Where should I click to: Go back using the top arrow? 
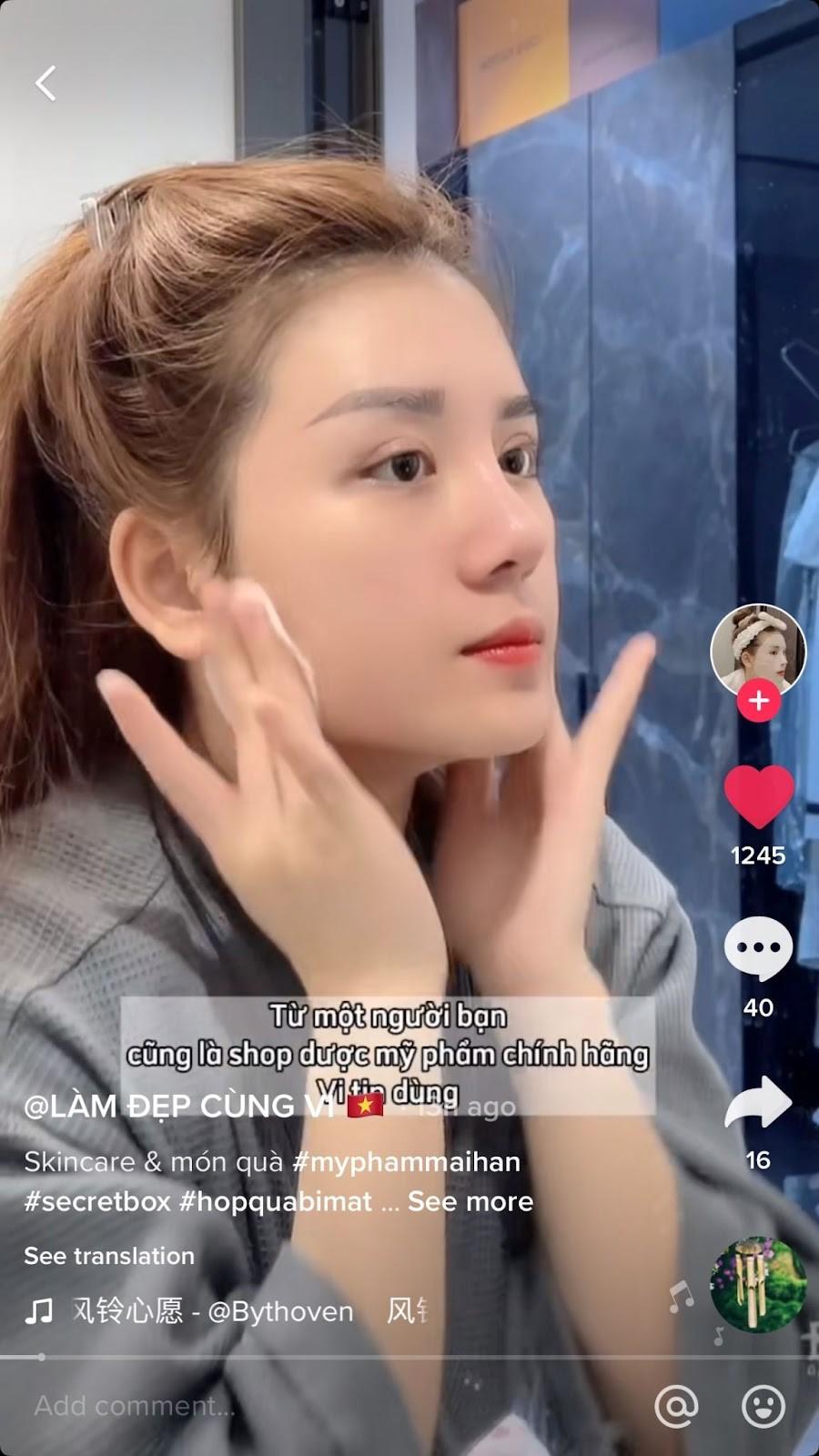(45, 83)
